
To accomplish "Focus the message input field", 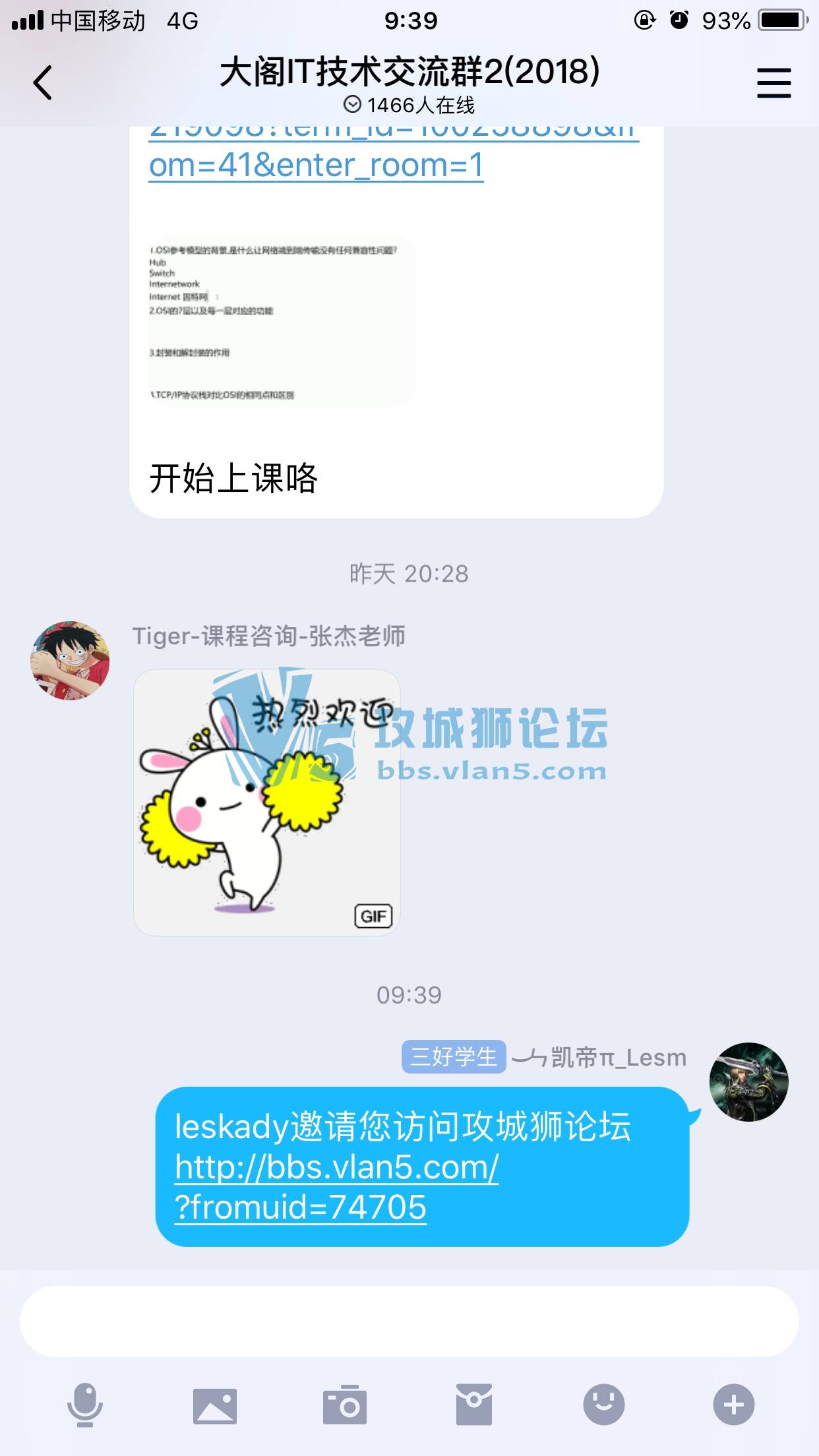I will coord(409,1321).
